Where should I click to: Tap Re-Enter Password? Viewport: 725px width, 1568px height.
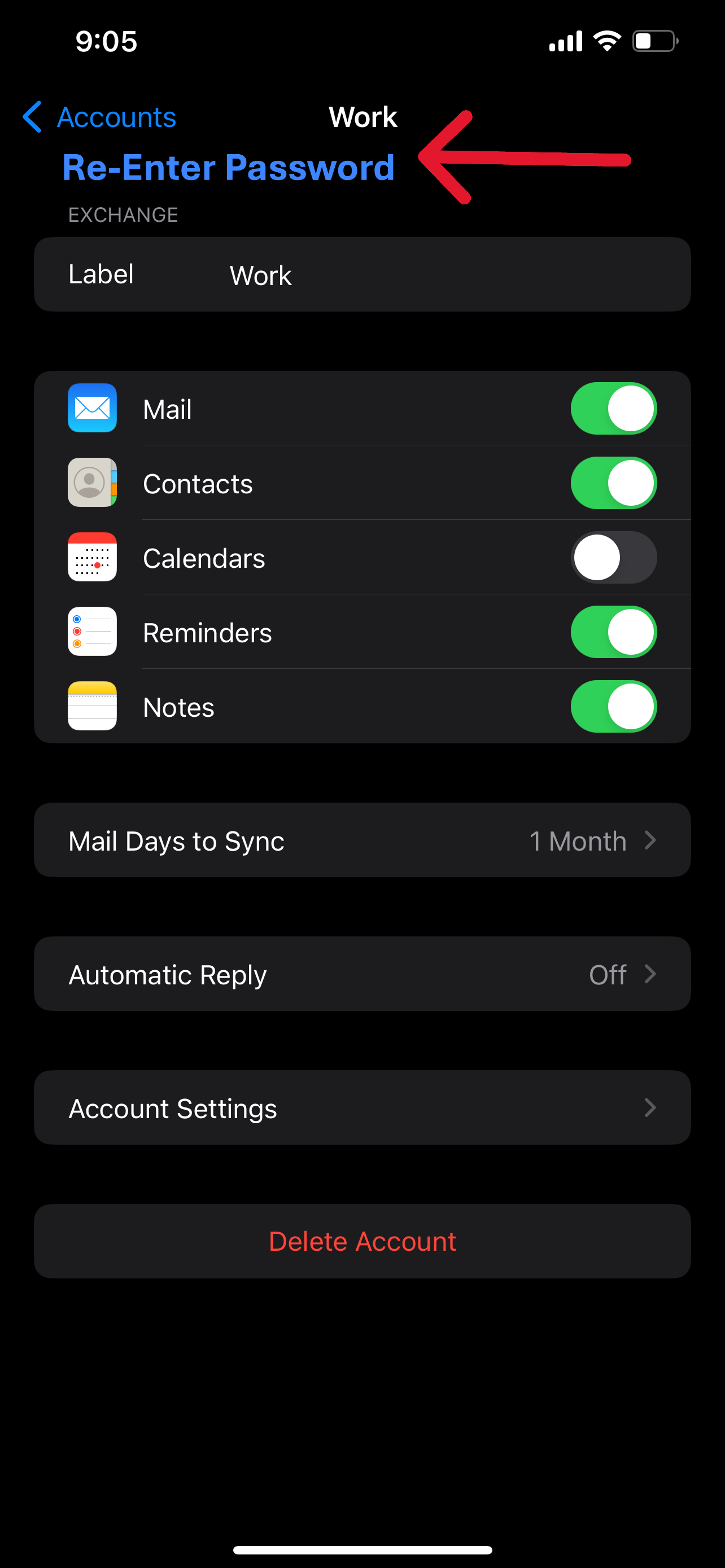tap(228, 168)
